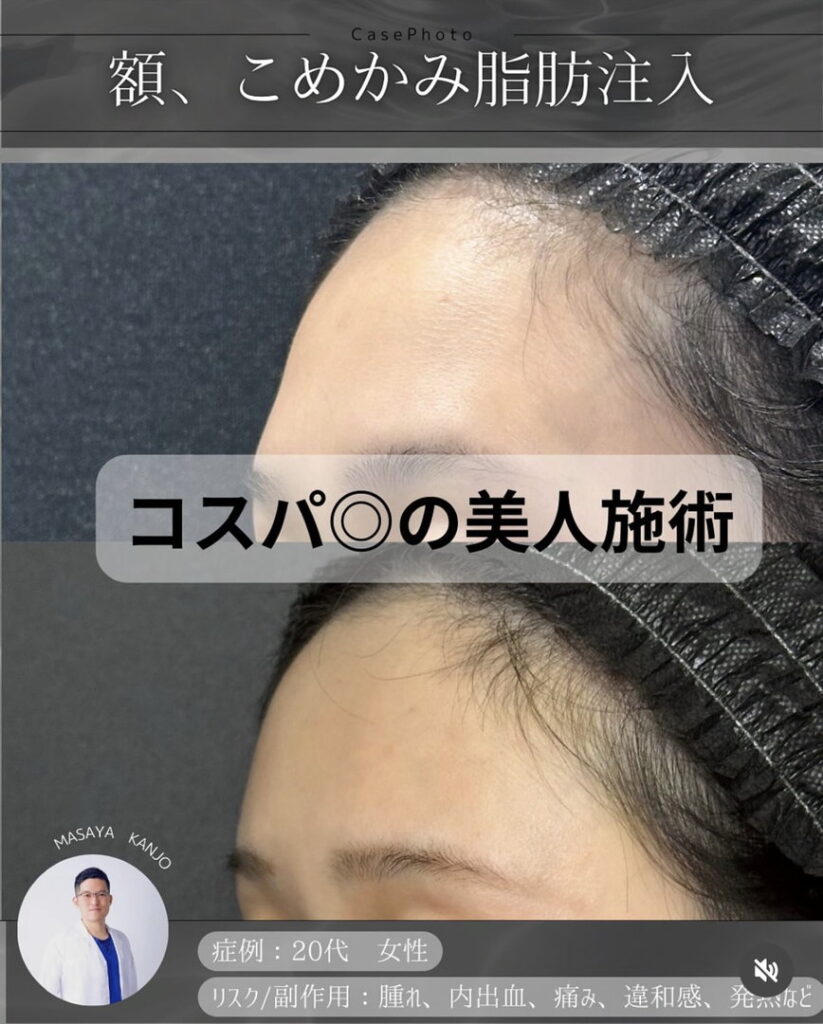Unmute the video sound

coord(766,969)
